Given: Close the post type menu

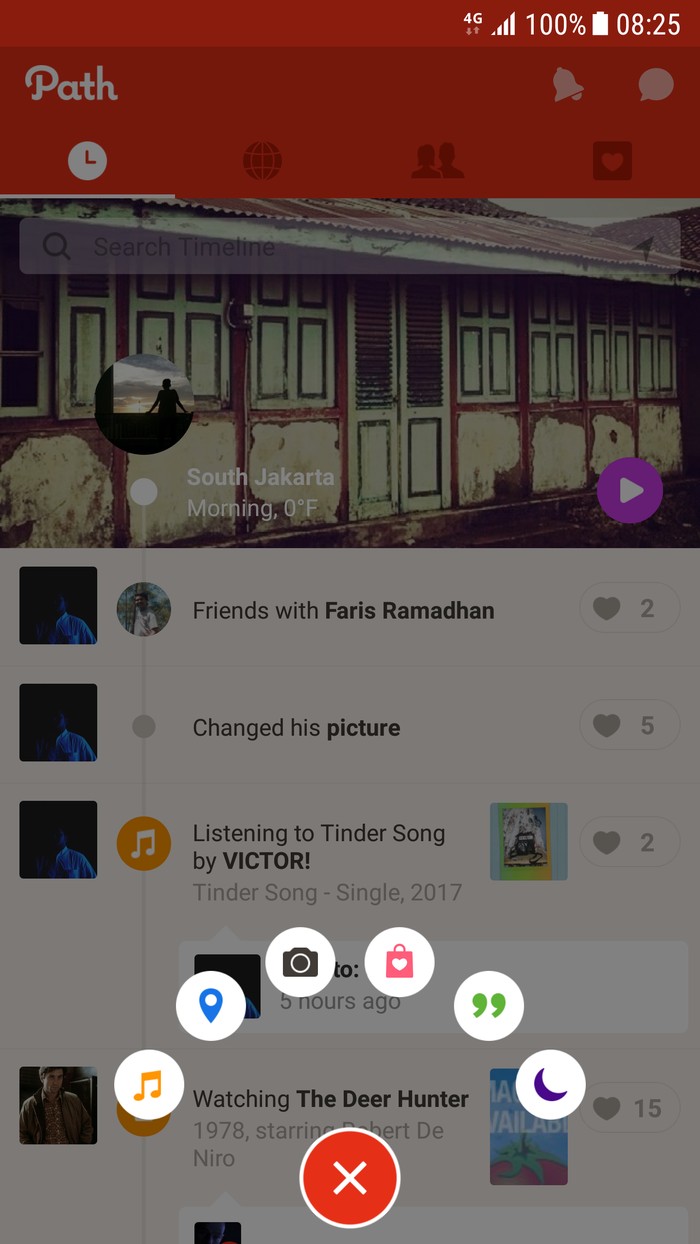Looking at the screenshot, I should coord(350,1179).
